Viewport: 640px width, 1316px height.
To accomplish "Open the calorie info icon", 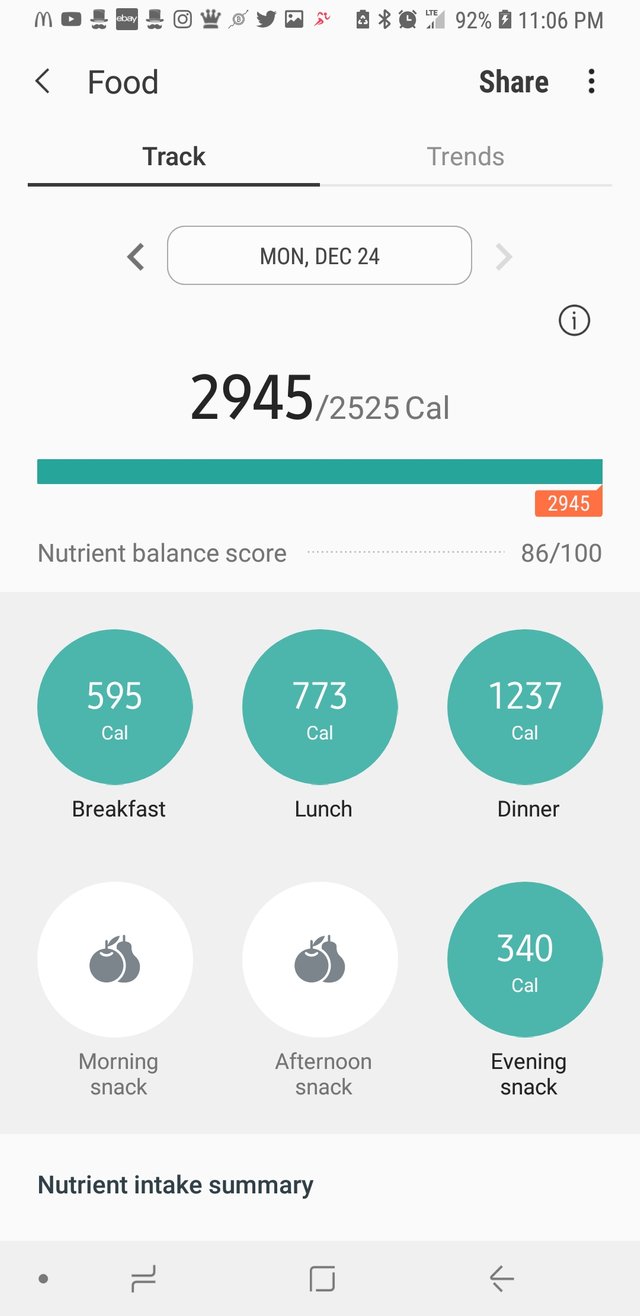I will [x=574, y=321].
